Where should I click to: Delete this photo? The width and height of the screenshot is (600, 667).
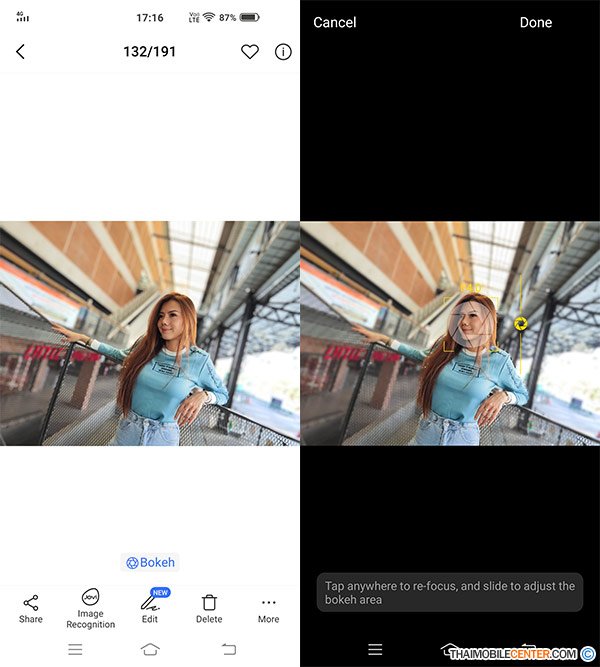click(209, 609)
